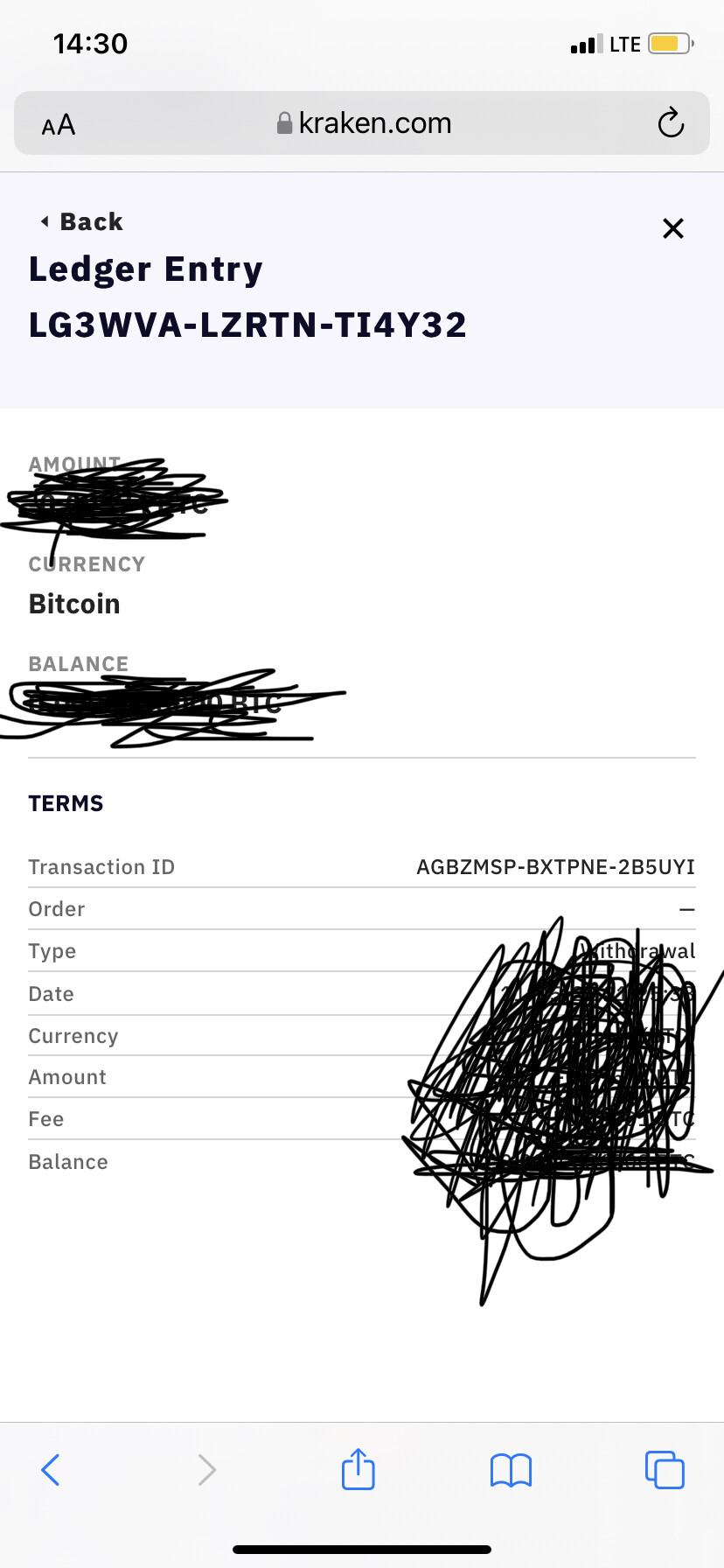
Task: Navigate back in Safari toolbar
Action: 51,1470
